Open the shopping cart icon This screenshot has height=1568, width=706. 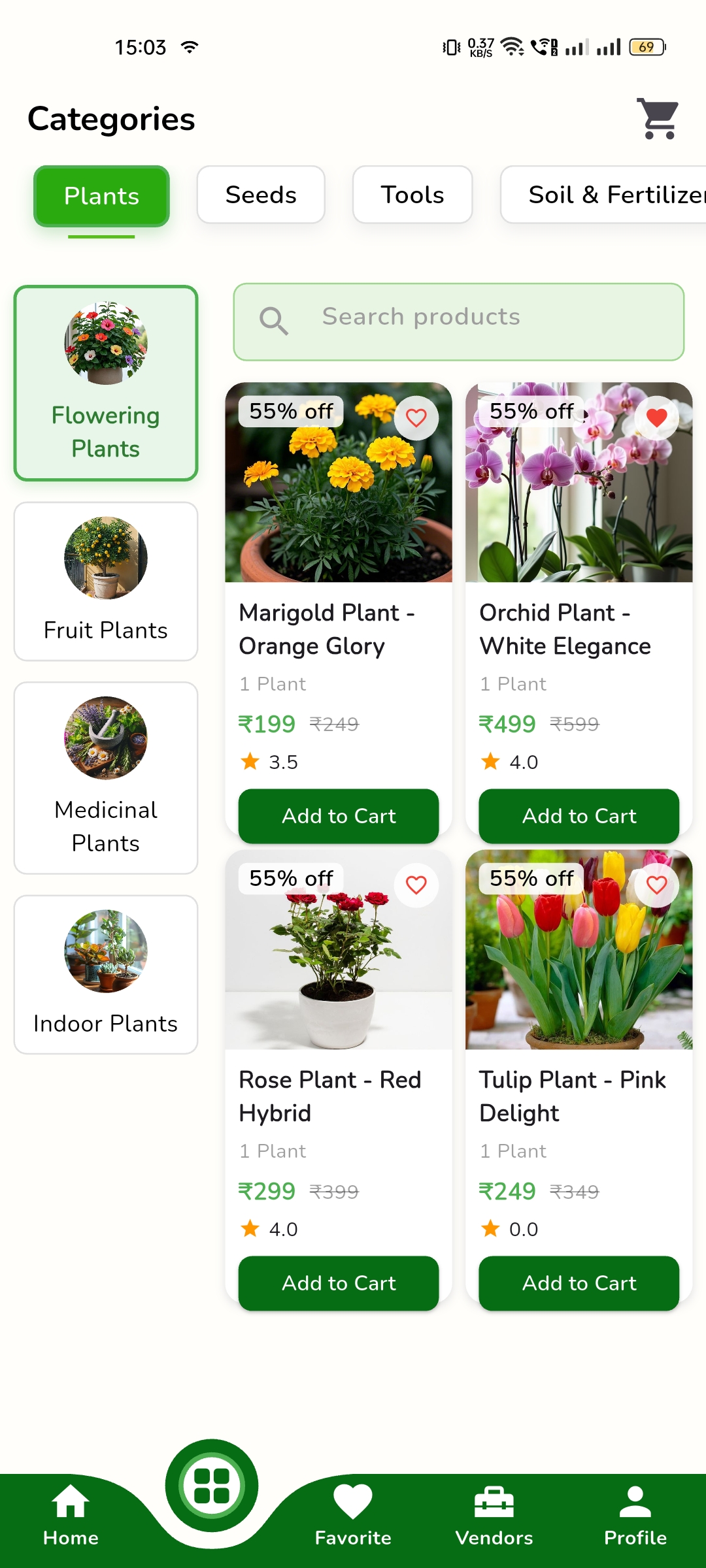pos(659,119)
